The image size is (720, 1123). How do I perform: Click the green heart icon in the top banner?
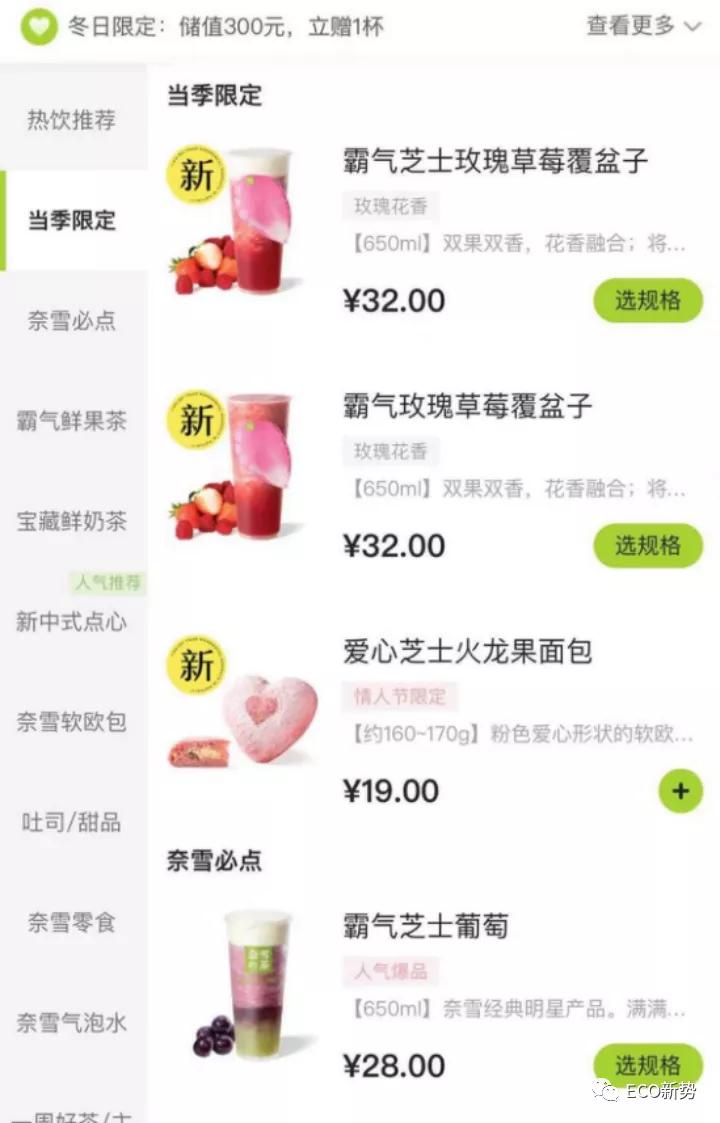(x=36, y=27)
